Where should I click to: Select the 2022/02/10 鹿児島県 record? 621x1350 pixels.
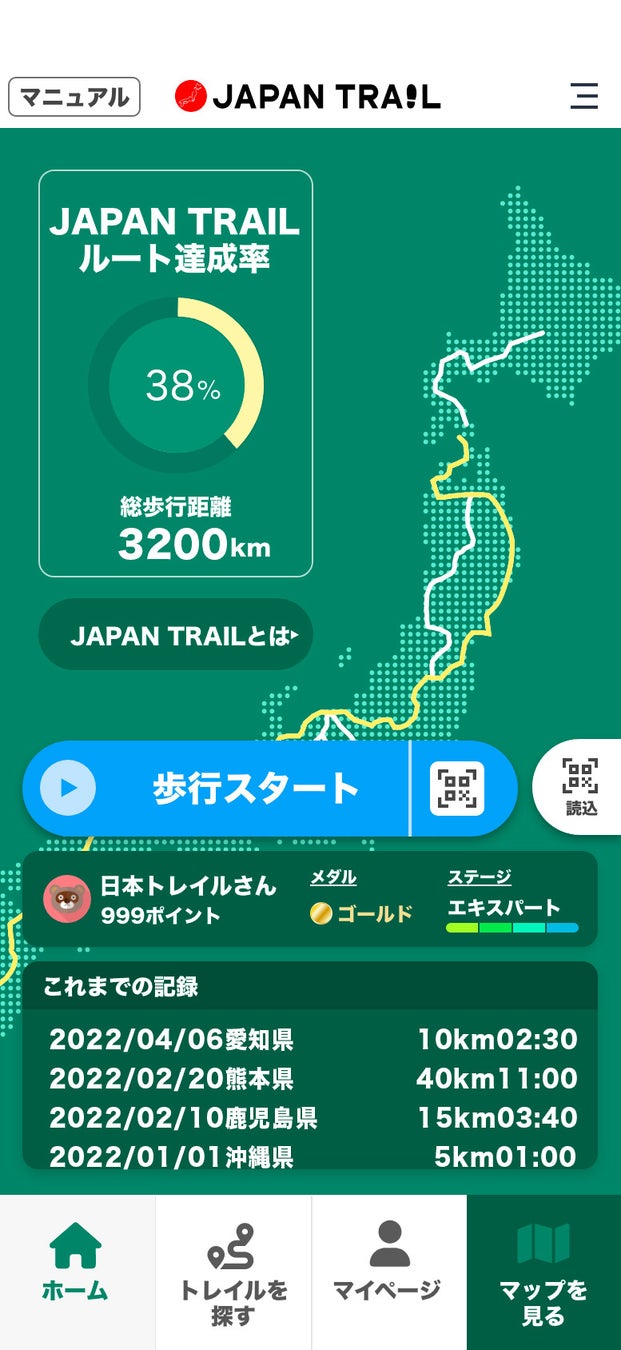[x=310, y=1118]
